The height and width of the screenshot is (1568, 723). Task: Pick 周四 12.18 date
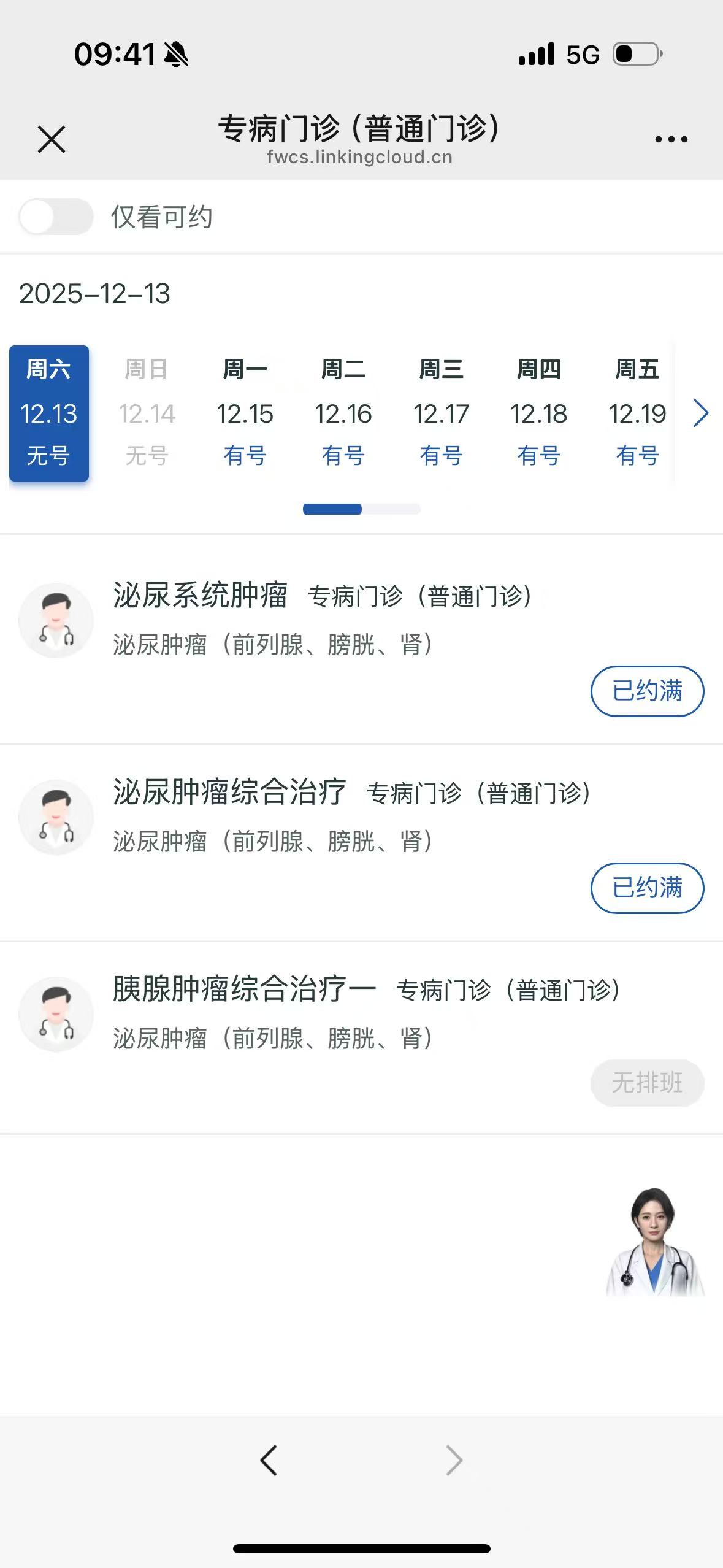(x=539, y=413)
